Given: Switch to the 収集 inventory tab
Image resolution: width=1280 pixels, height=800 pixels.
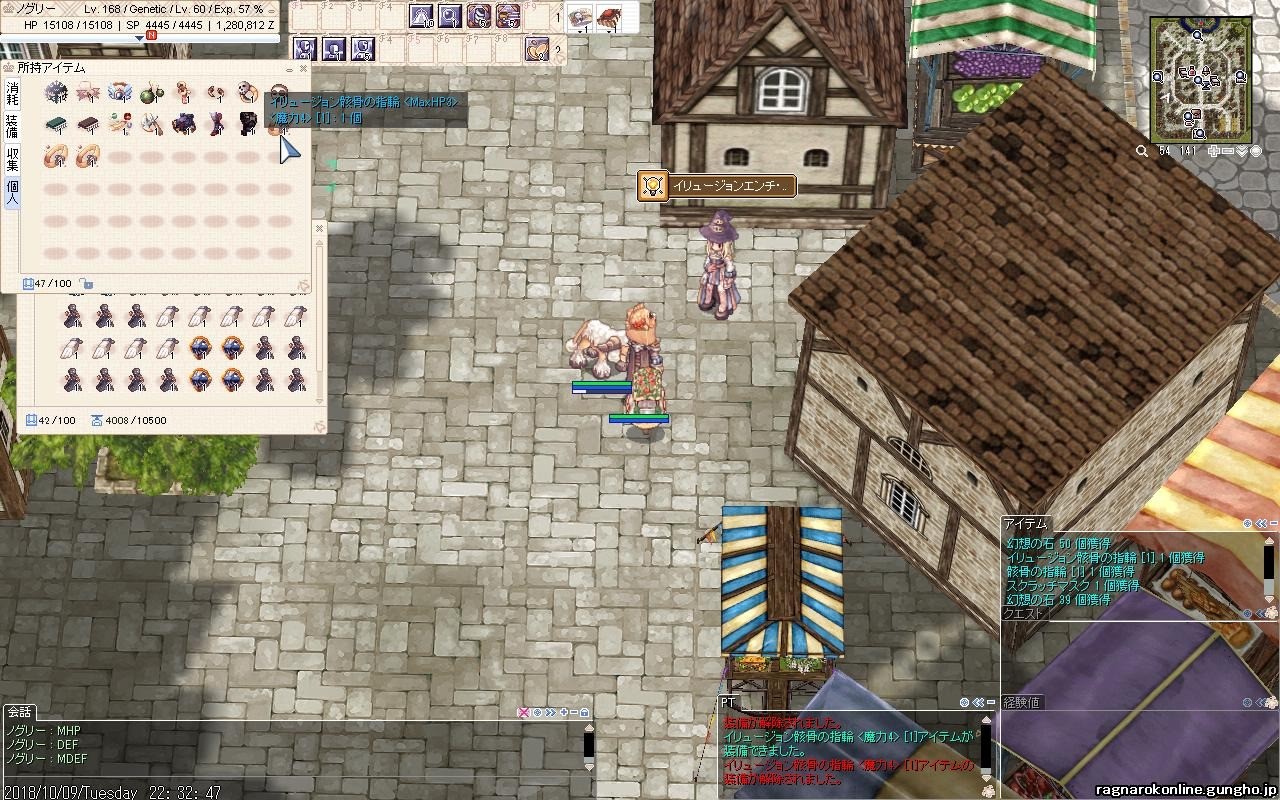Looking at the screenshot, I should 12,160.
